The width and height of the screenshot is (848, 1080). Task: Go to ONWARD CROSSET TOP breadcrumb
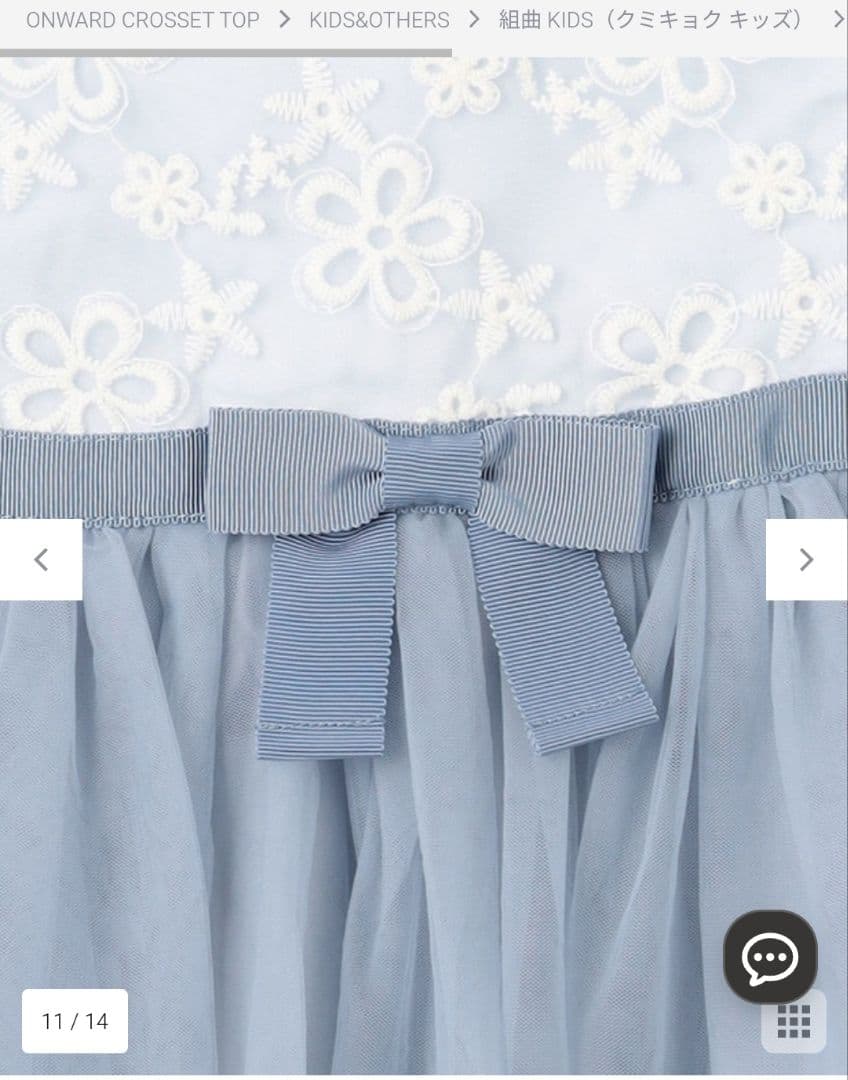(142, 20)
